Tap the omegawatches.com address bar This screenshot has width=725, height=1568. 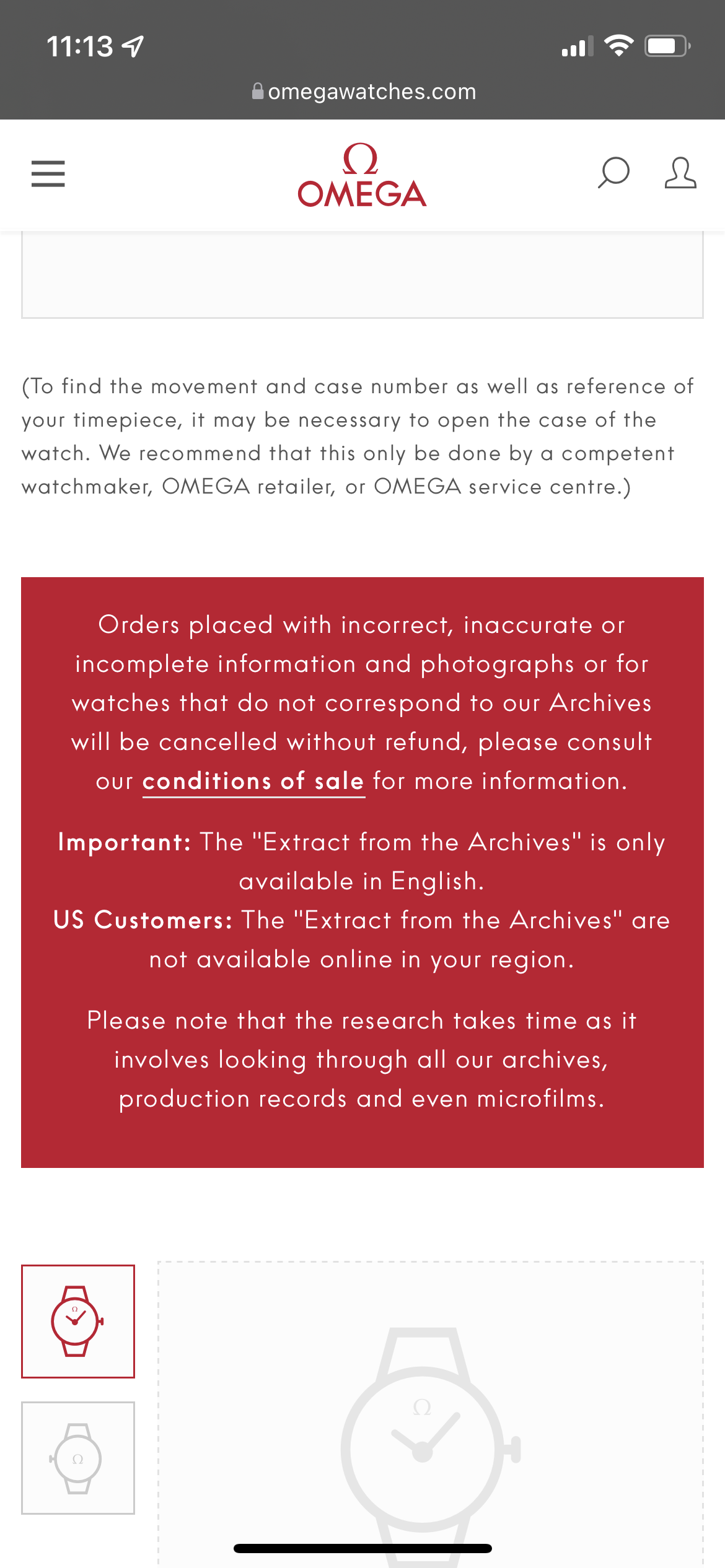(x=363, y=92)
